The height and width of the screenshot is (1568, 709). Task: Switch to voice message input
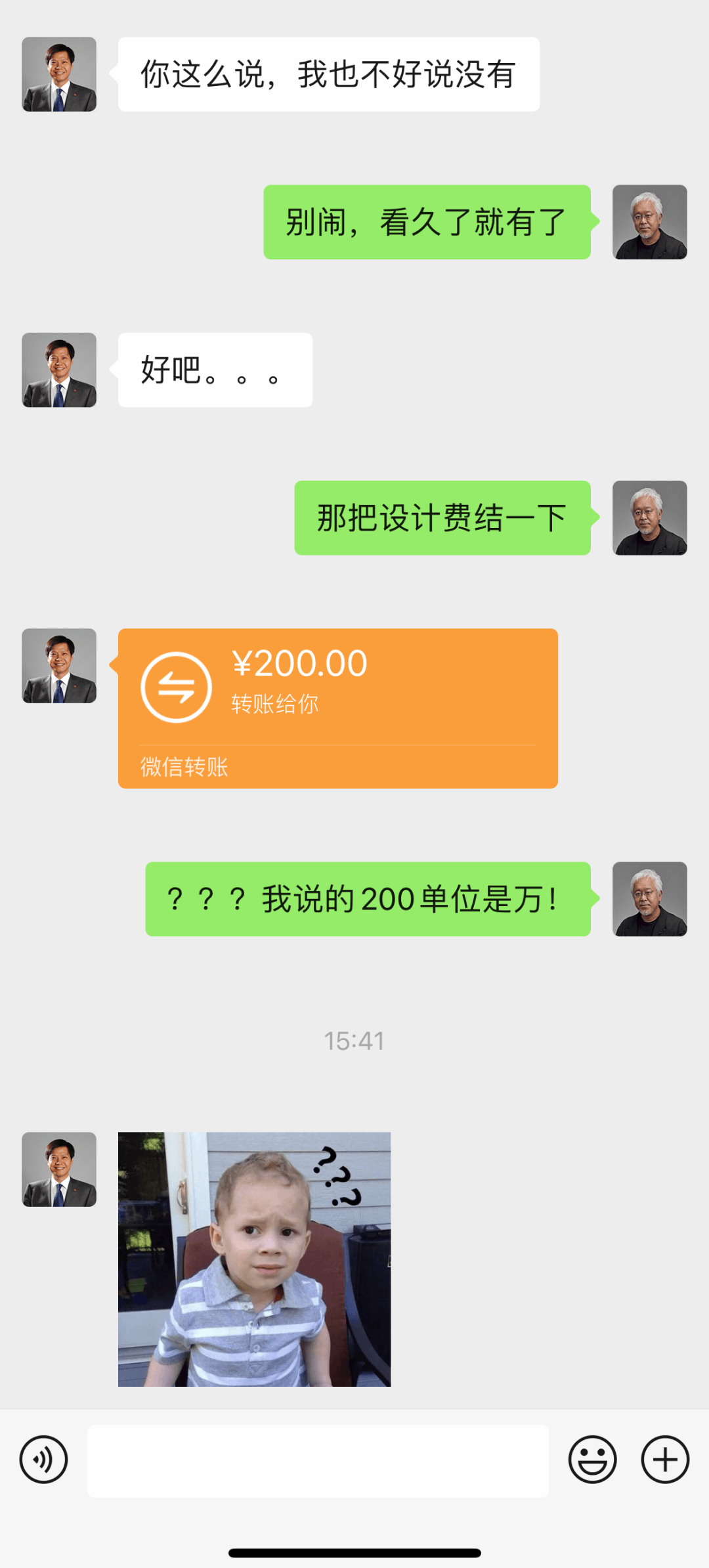[x=43, y=1460]
